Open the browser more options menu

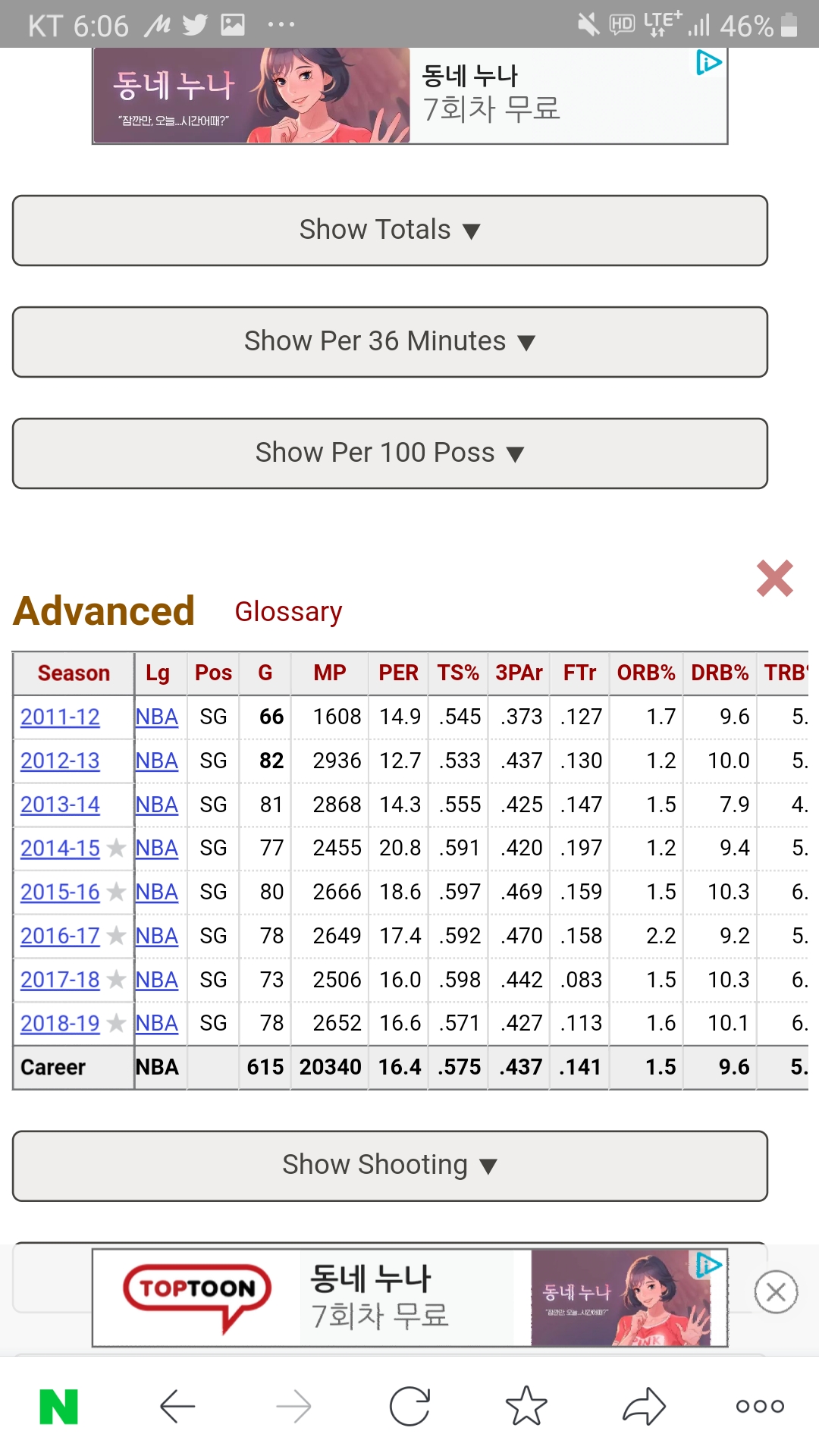pos(760,1407)
